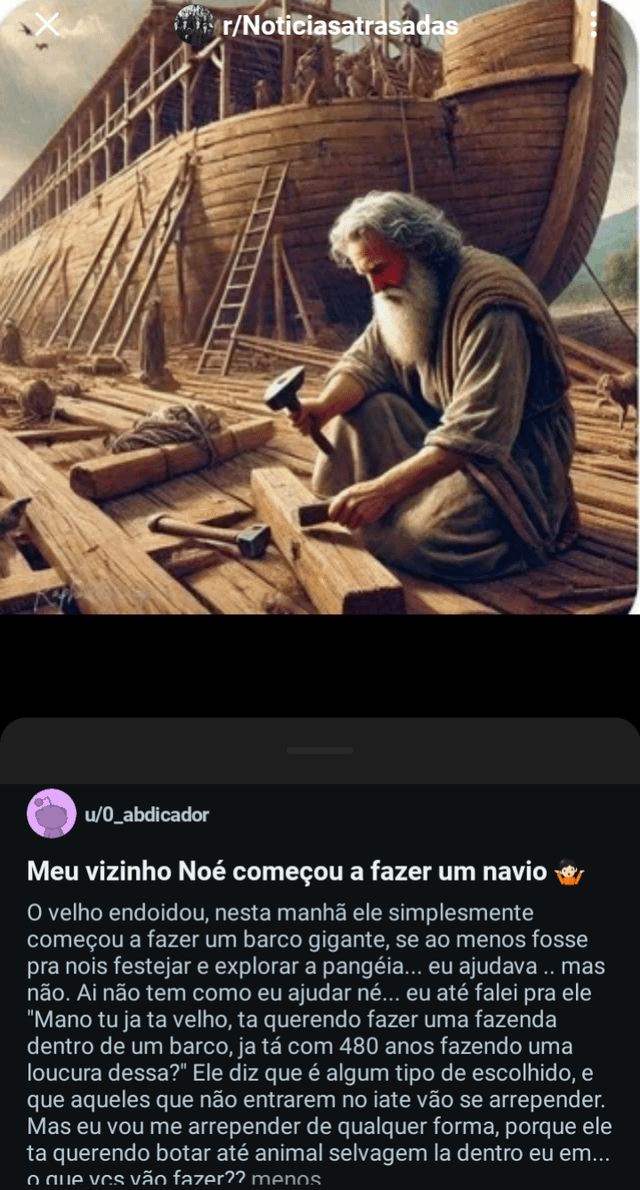Open u/0_abdicador's profile
The height and width of the screenshot is (1190, 640).
click(x=147, y=814)
